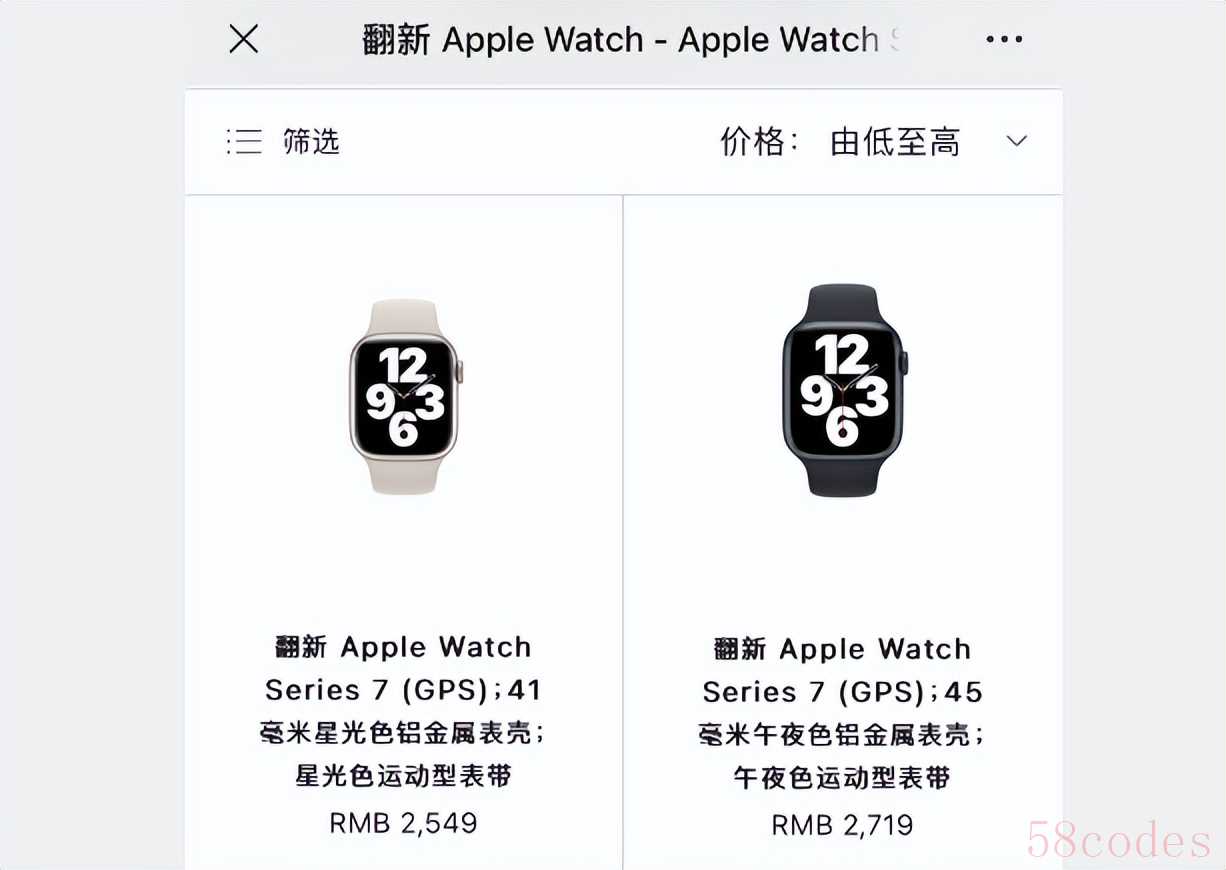The width and height of the screenshot is (1226, 870).
Task: Expand the 价格 由低至高 sort dropdown
Action: coord(1015,142)
